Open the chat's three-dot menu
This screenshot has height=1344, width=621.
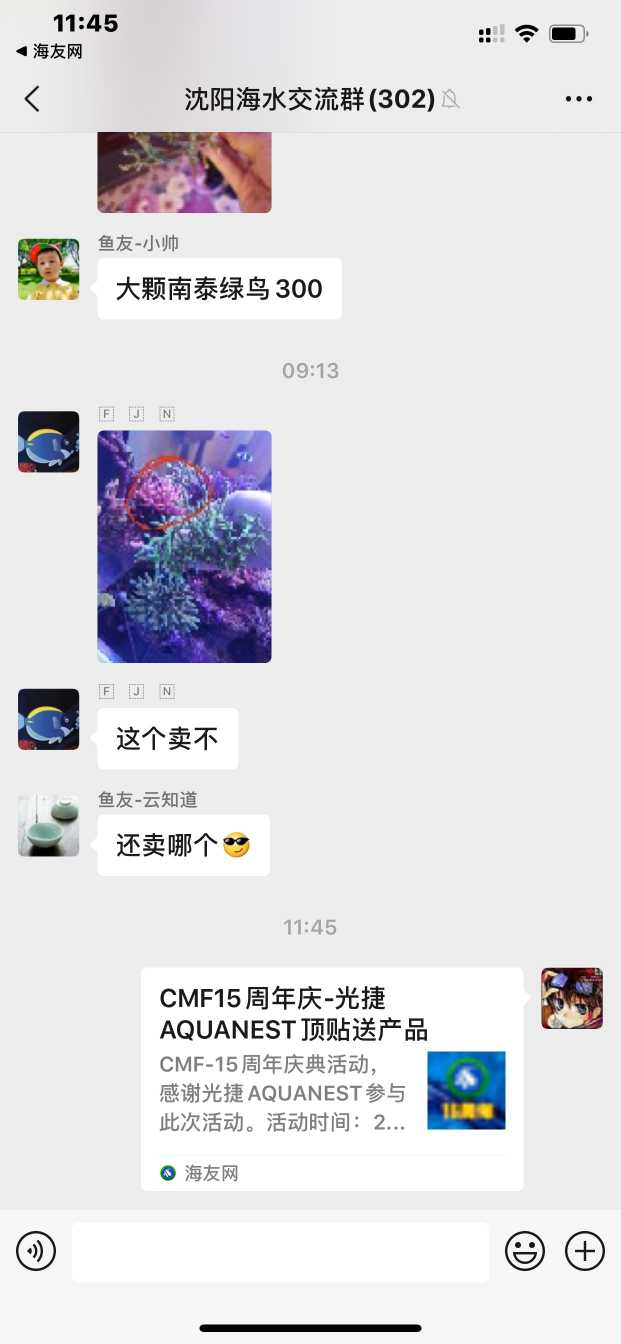coord(579,98)
